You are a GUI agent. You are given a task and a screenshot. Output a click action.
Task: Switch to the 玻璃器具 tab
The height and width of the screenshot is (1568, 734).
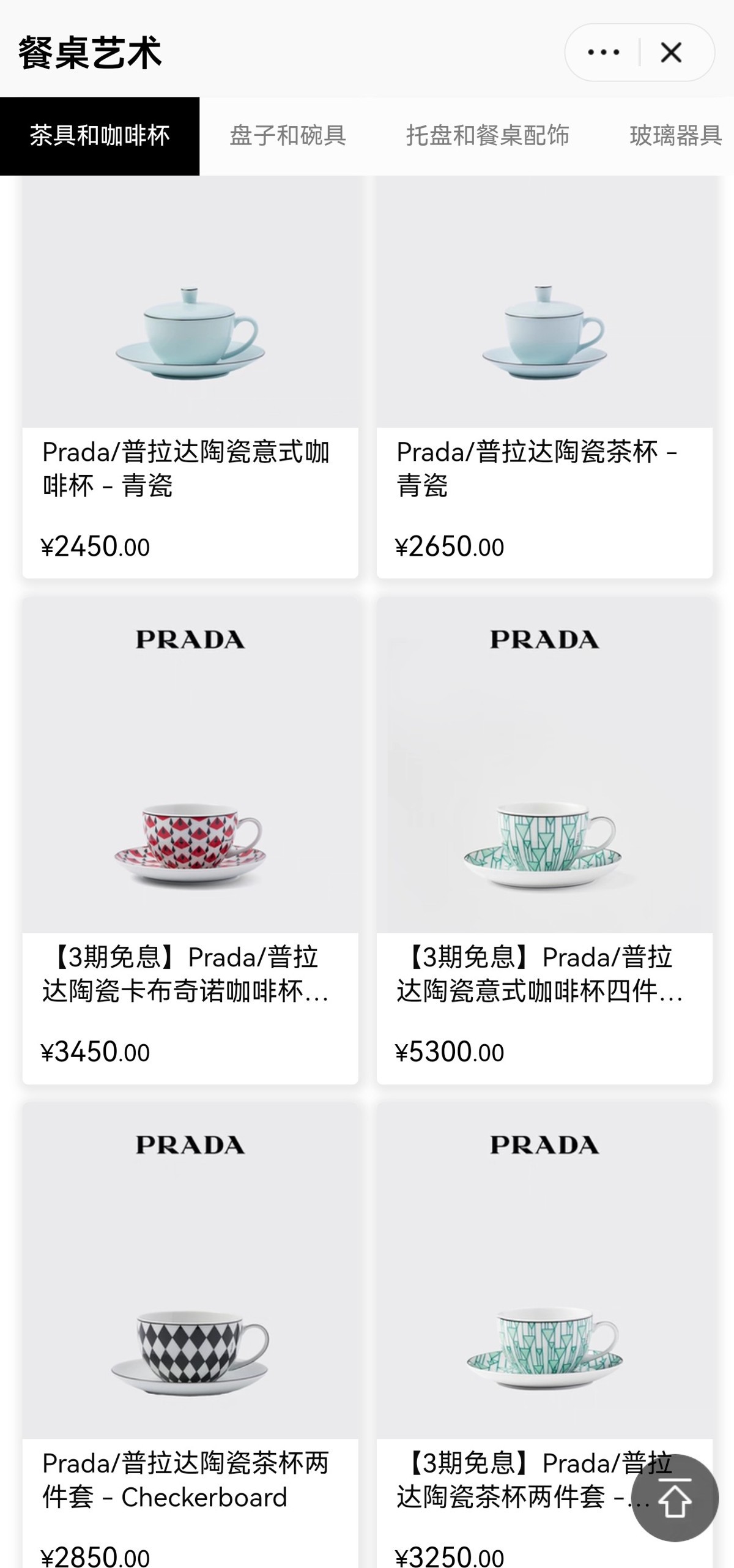pyautogui.click(x=675, y=136)
